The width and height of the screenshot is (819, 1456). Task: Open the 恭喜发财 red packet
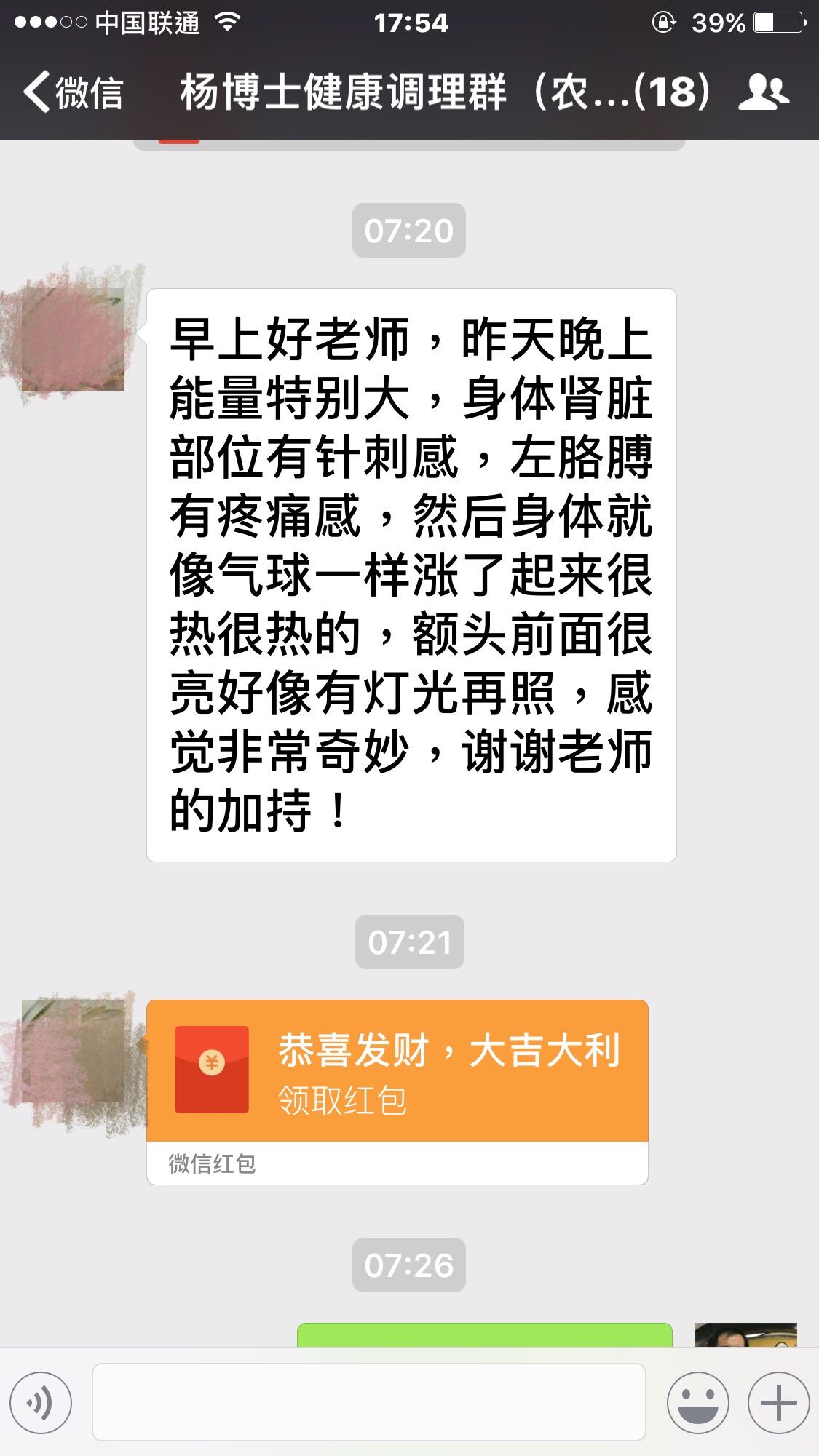(397, 1070)
